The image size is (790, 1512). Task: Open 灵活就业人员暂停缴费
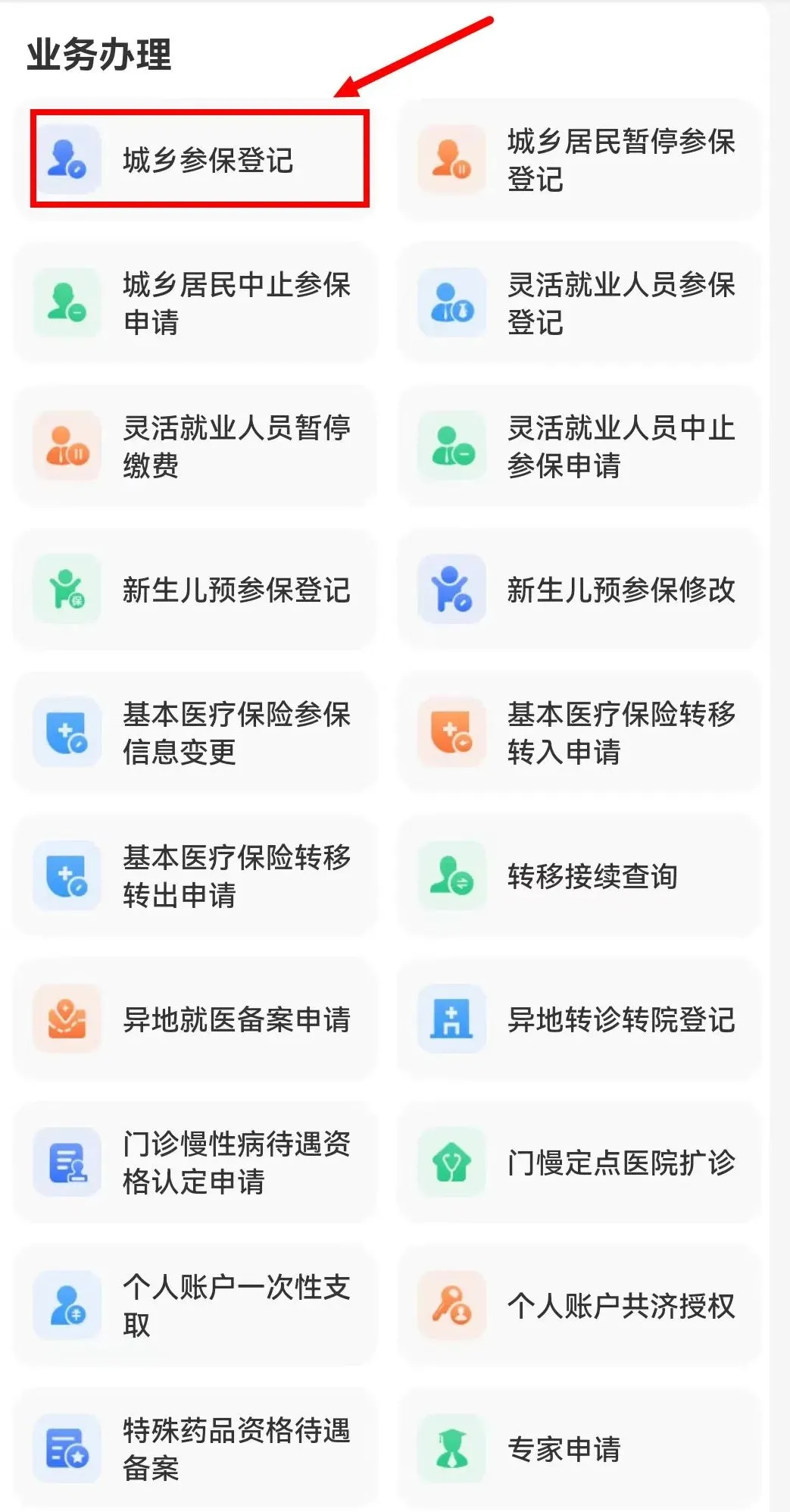(195, 446)
